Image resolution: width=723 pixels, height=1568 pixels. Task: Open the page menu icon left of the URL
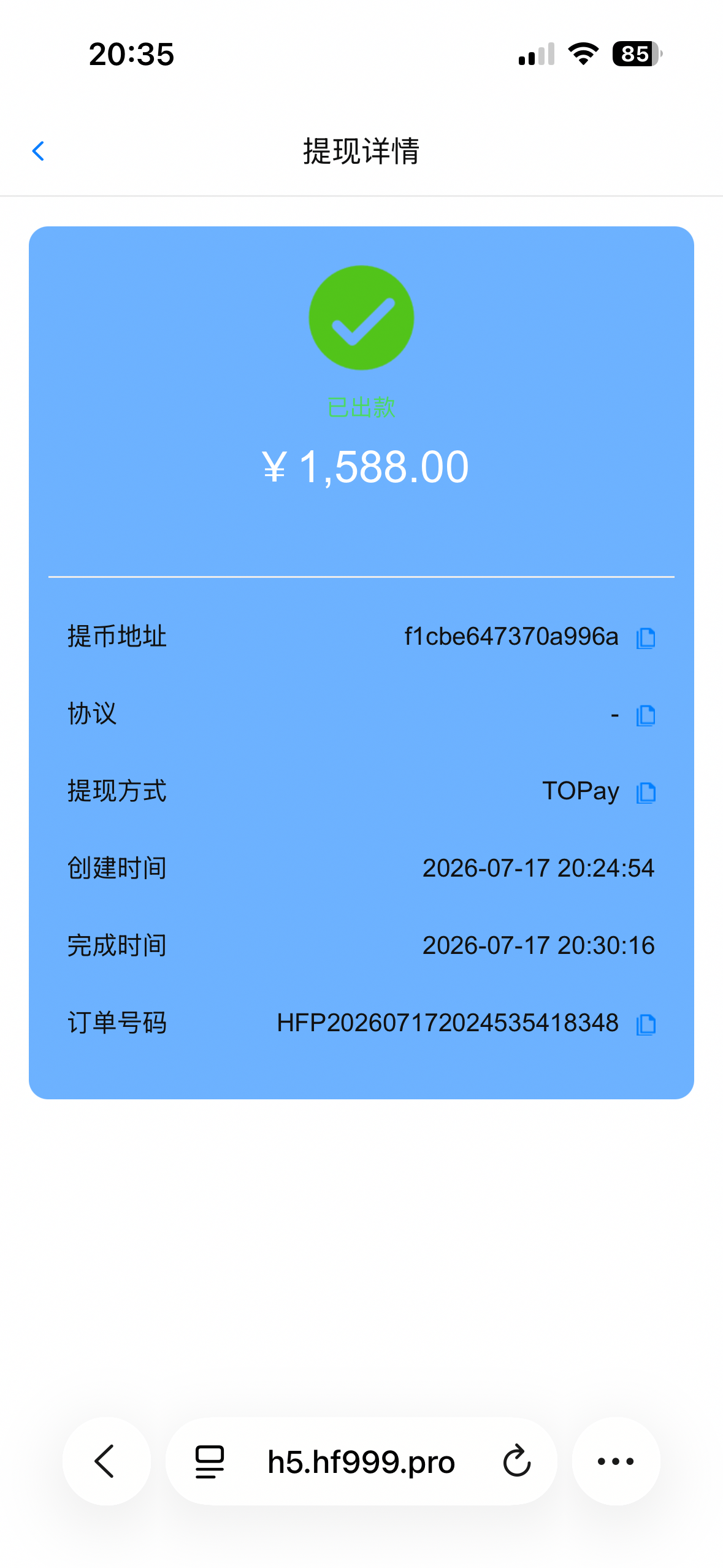point(210,1462)
